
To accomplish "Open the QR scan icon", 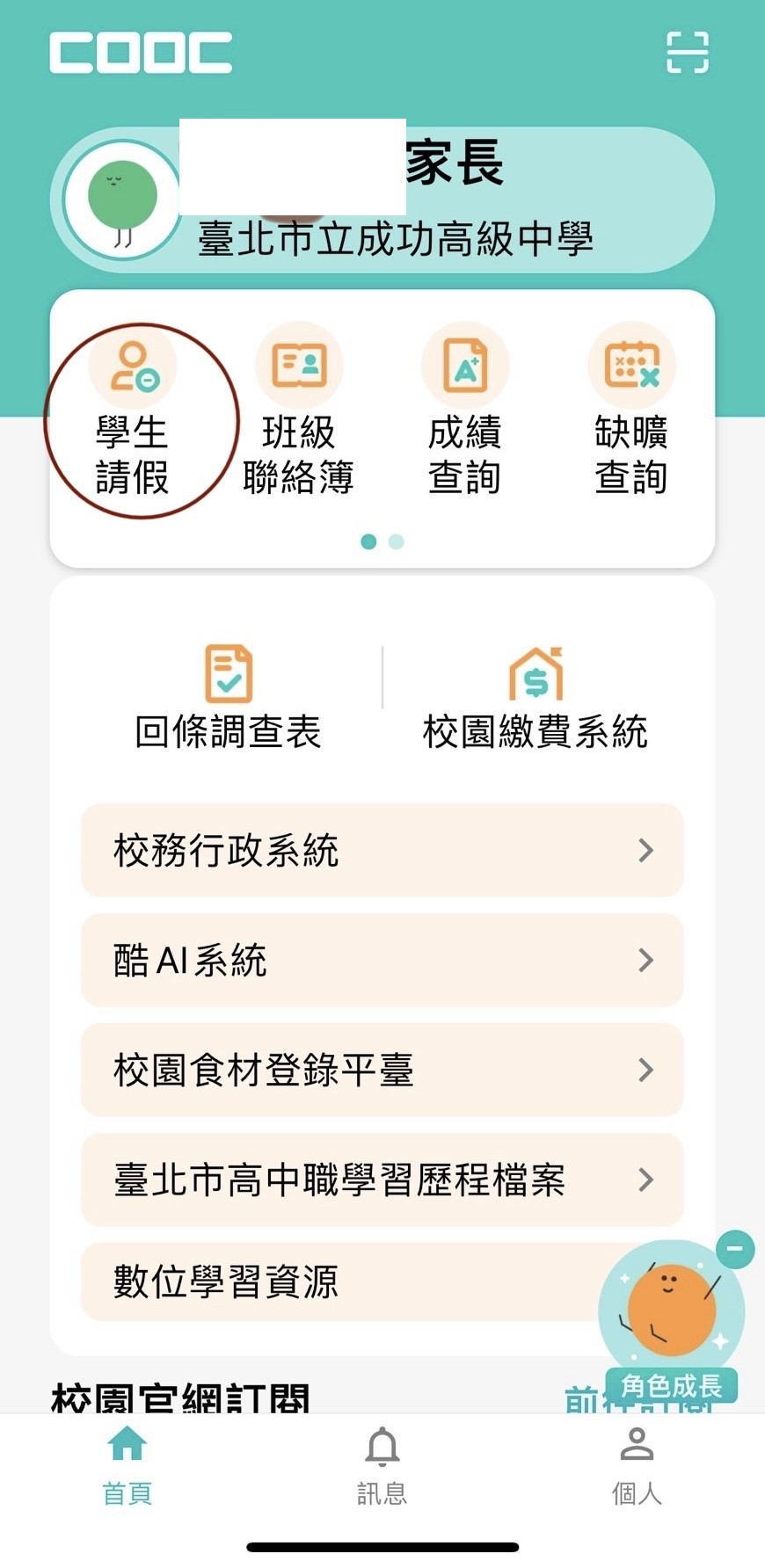I will pyautogui.click(x=687, y=52).
